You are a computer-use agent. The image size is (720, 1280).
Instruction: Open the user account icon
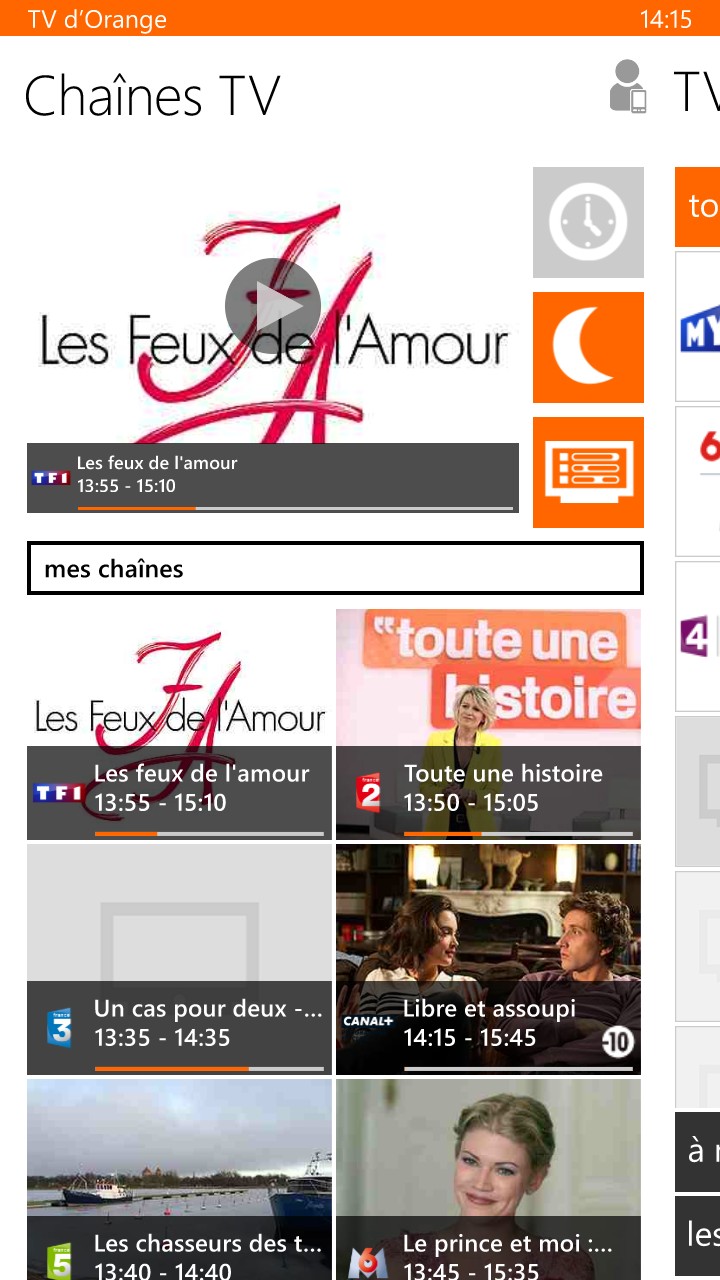tap(628, 87)
